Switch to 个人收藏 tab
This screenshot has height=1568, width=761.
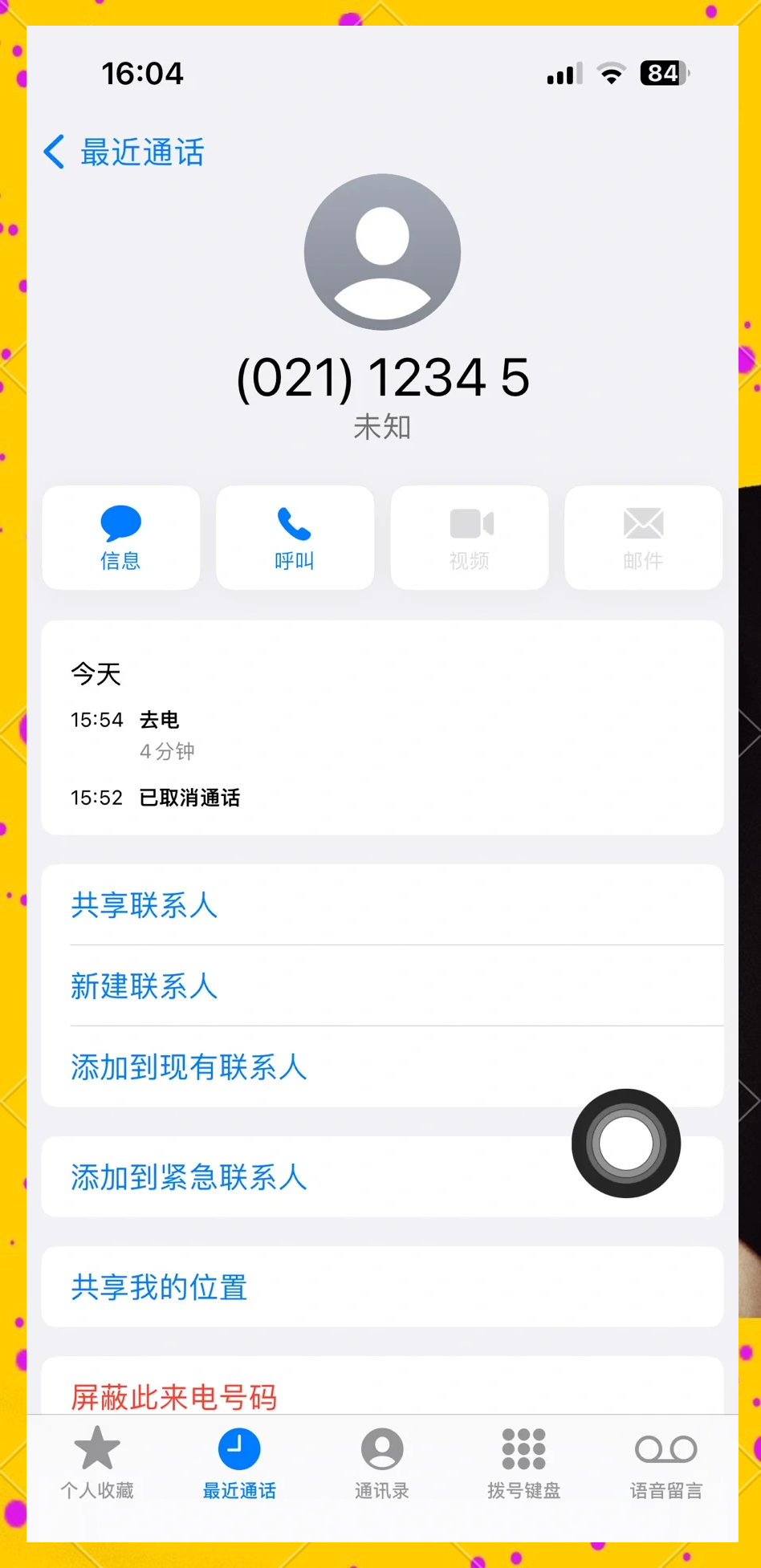(97, 1462)
